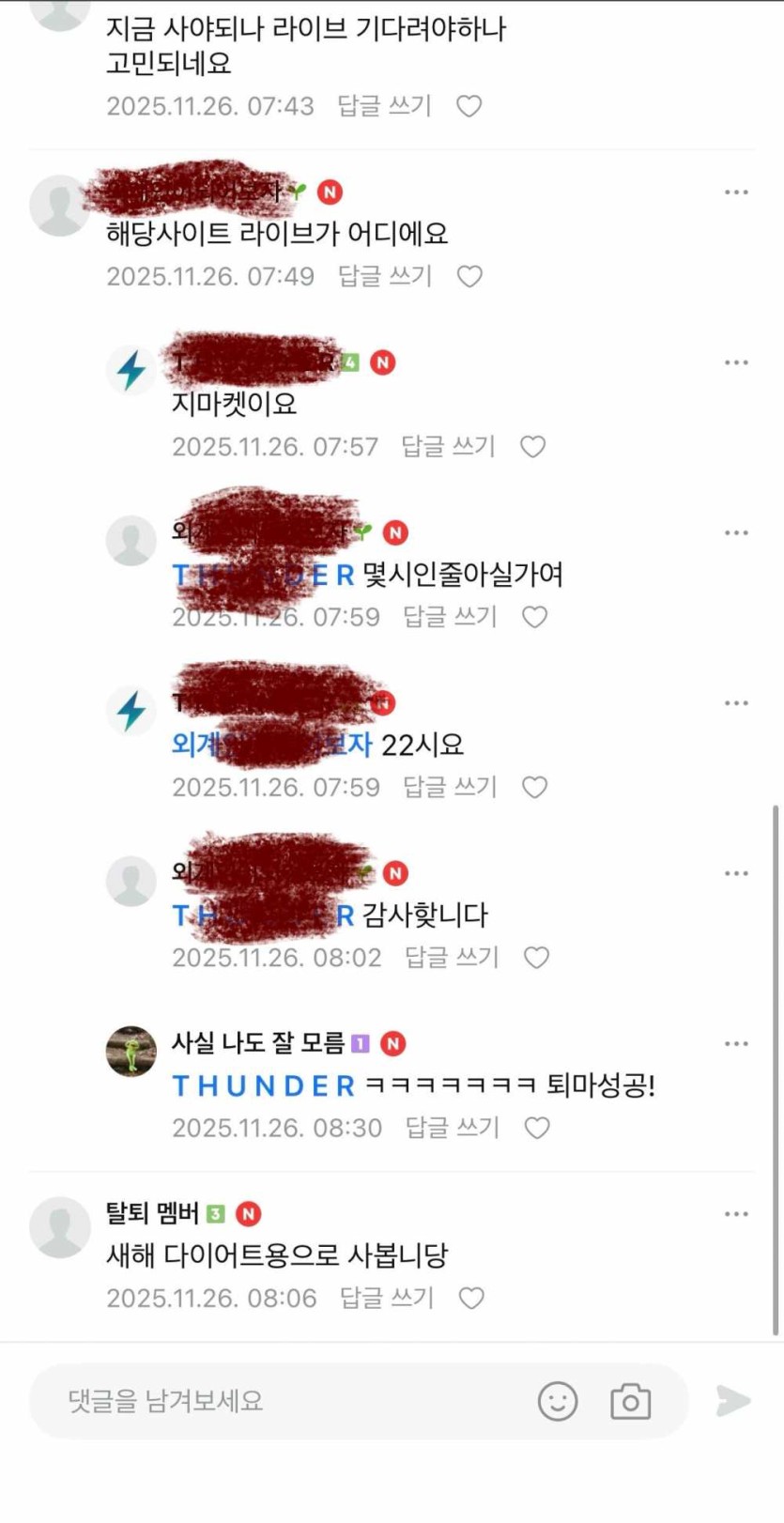The image size is (784, 1523).
Task: Reply to the comment '지마켓이요'
Action: tap(448, 446)
